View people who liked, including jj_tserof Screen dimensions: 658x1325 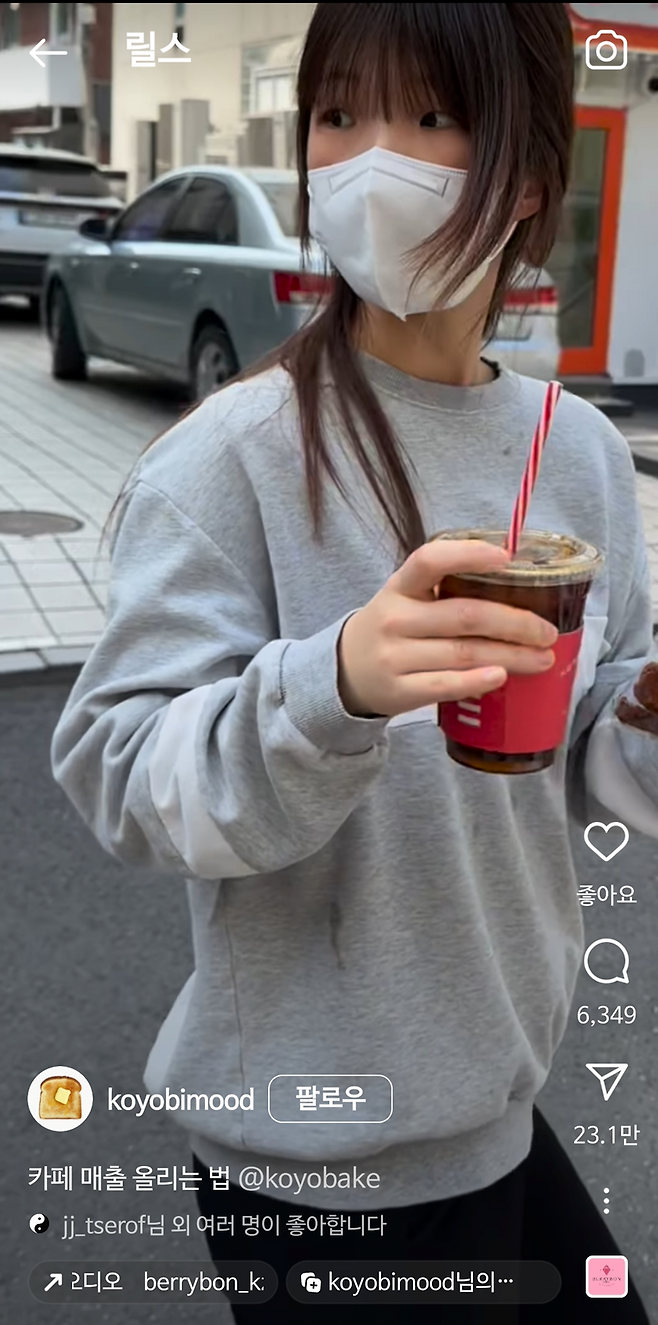(x=220, y=1225)
